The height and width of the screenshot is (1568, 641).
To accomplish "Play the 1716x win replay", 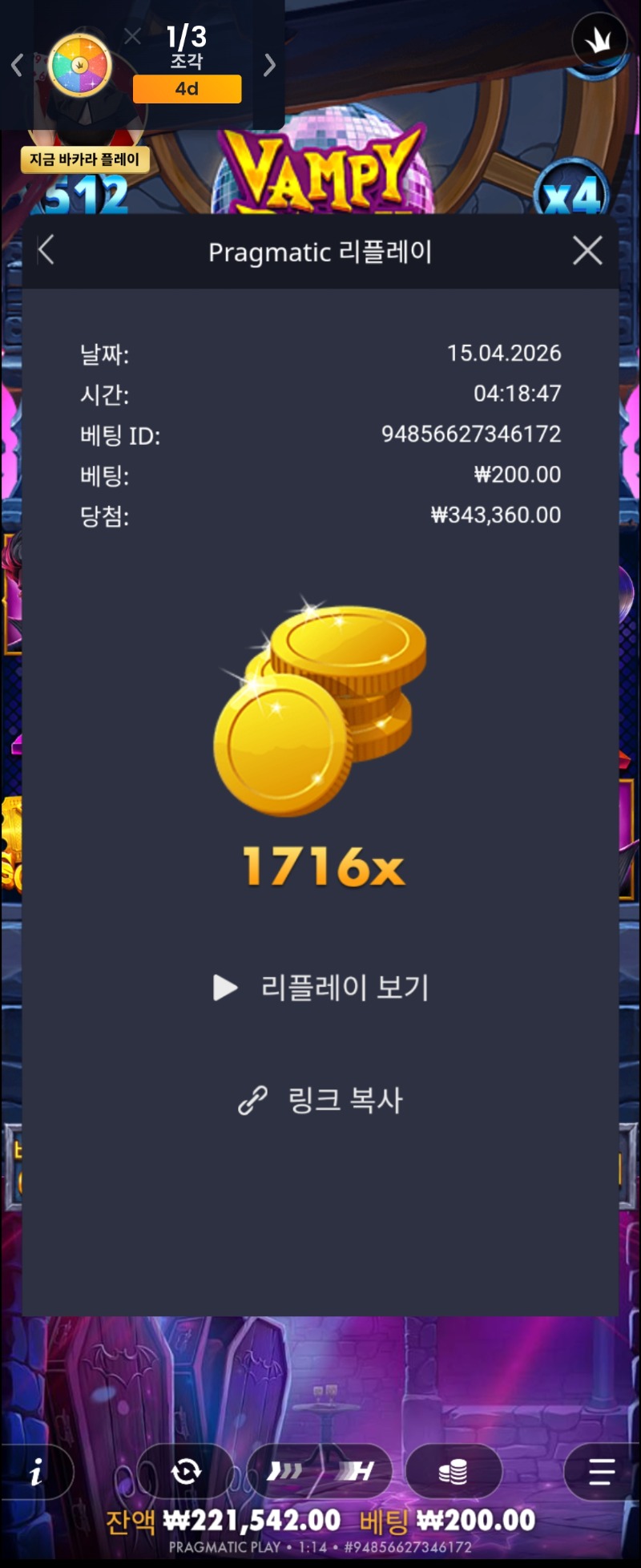I will tap(321, 988).
